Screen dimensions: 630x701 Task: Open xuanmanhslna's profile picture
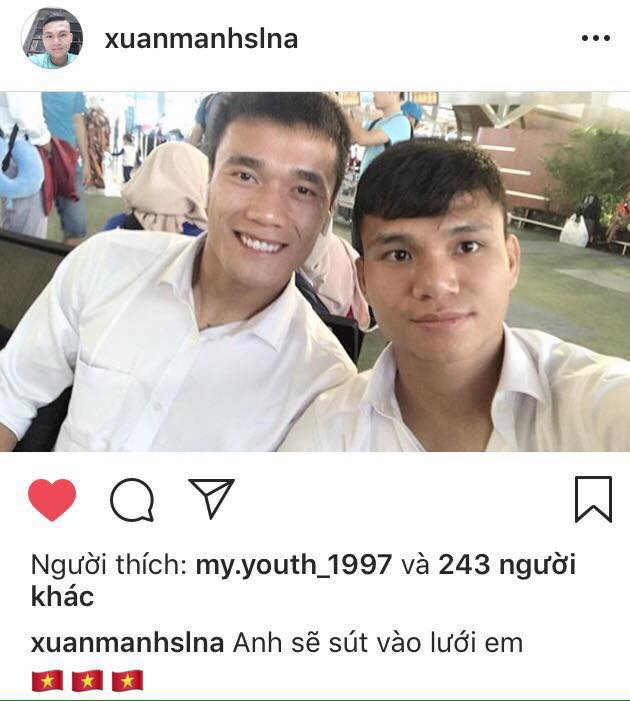pyautogui.click(x=52, y=39)
